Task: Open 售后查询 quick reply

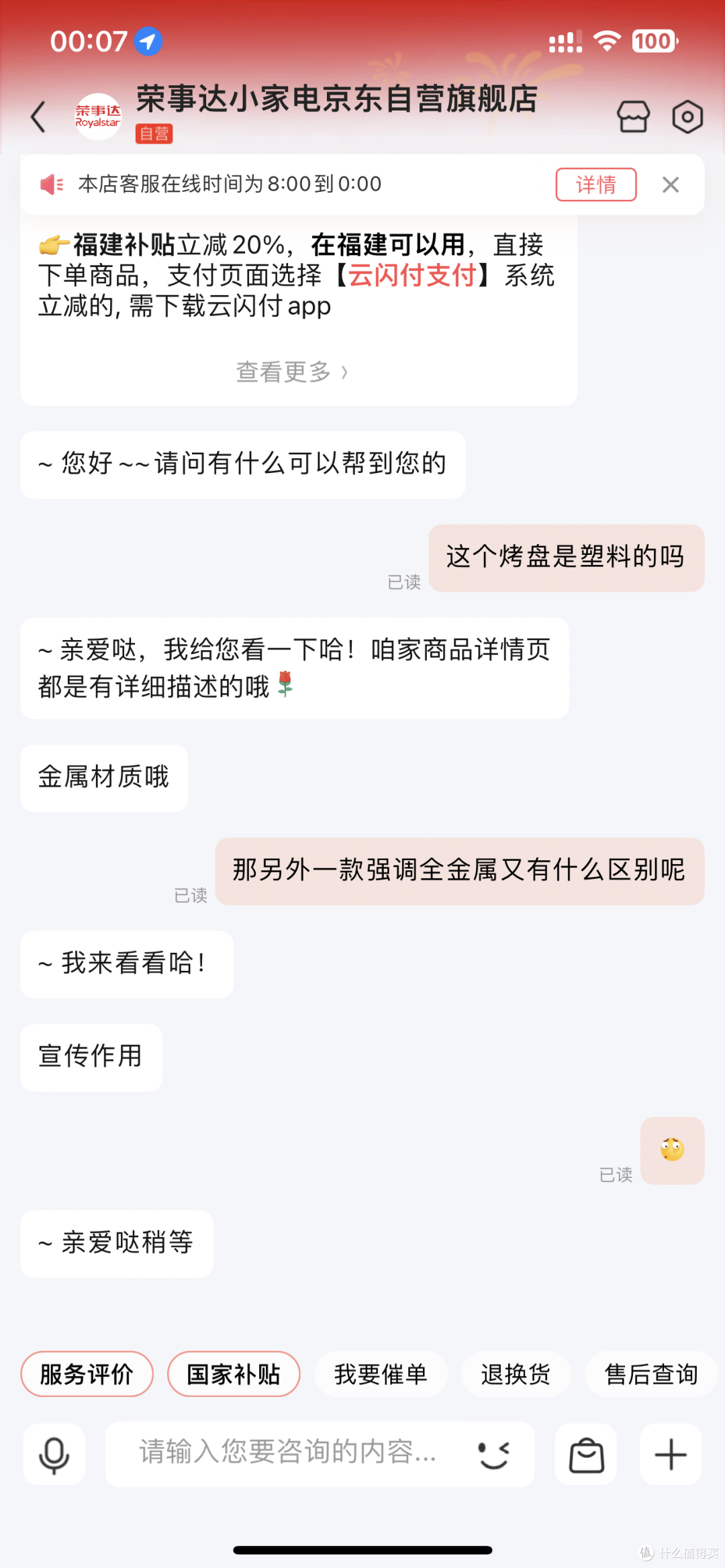Action: click(652, 1374)
